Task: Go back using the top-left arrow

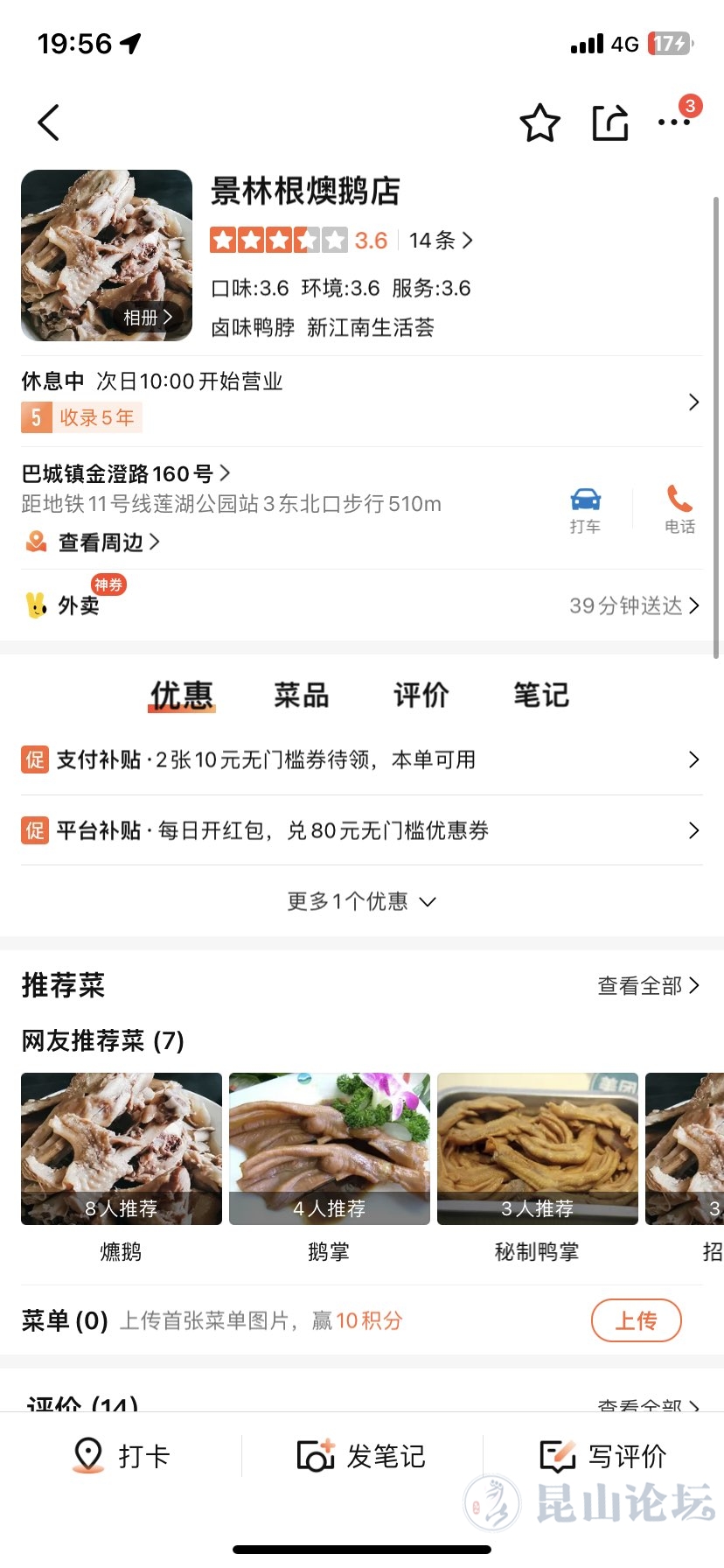Action: [49, 122]
